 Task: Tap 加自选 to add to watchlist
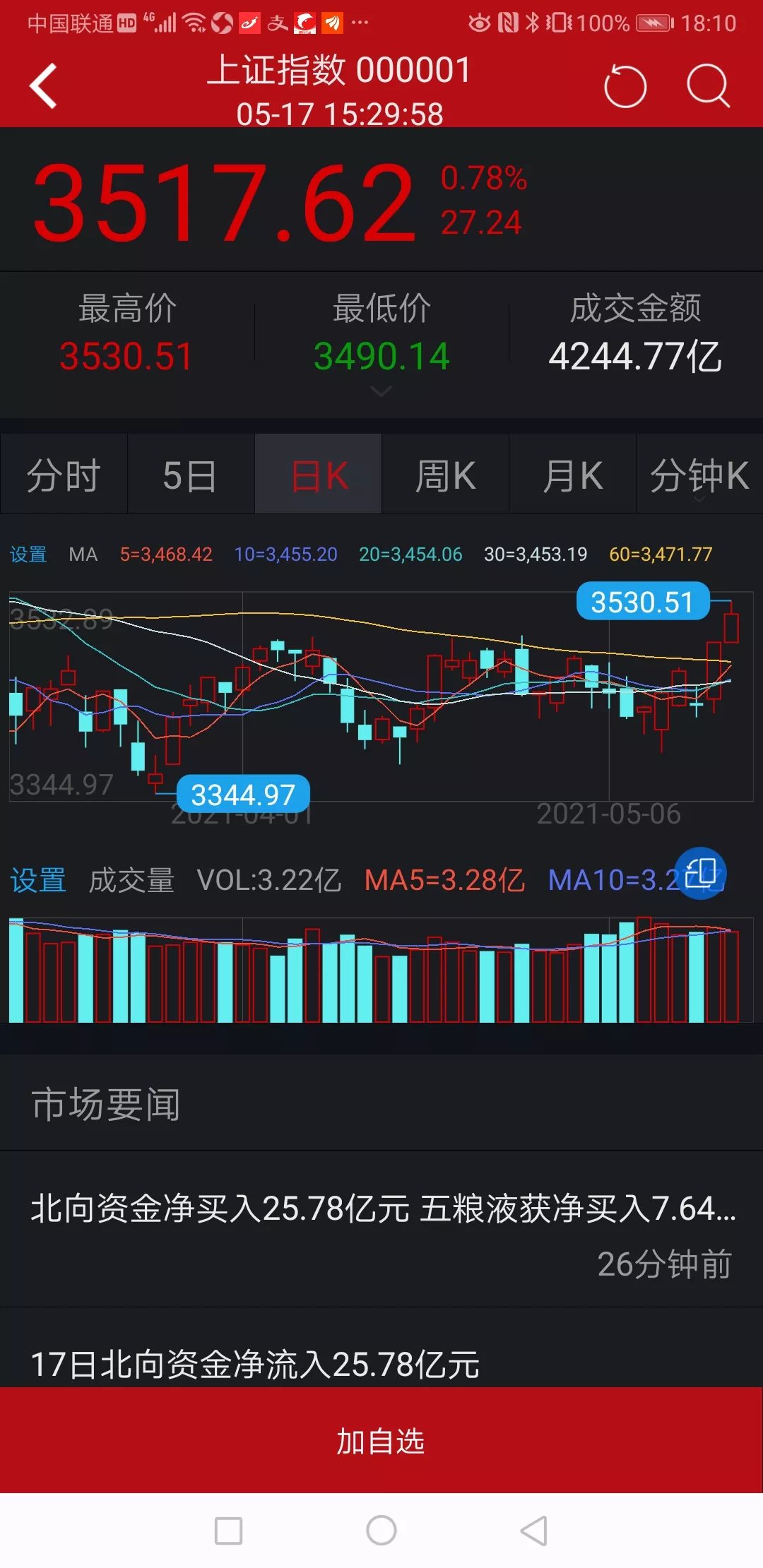381,1441
